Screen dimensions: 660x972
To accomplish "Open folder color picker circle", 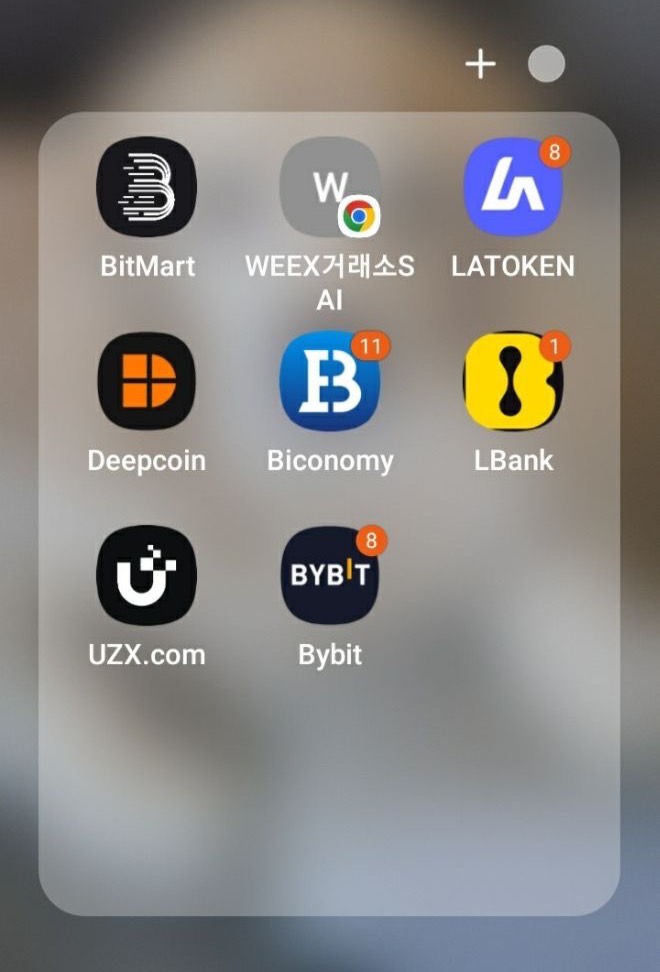I will point(546,65).
